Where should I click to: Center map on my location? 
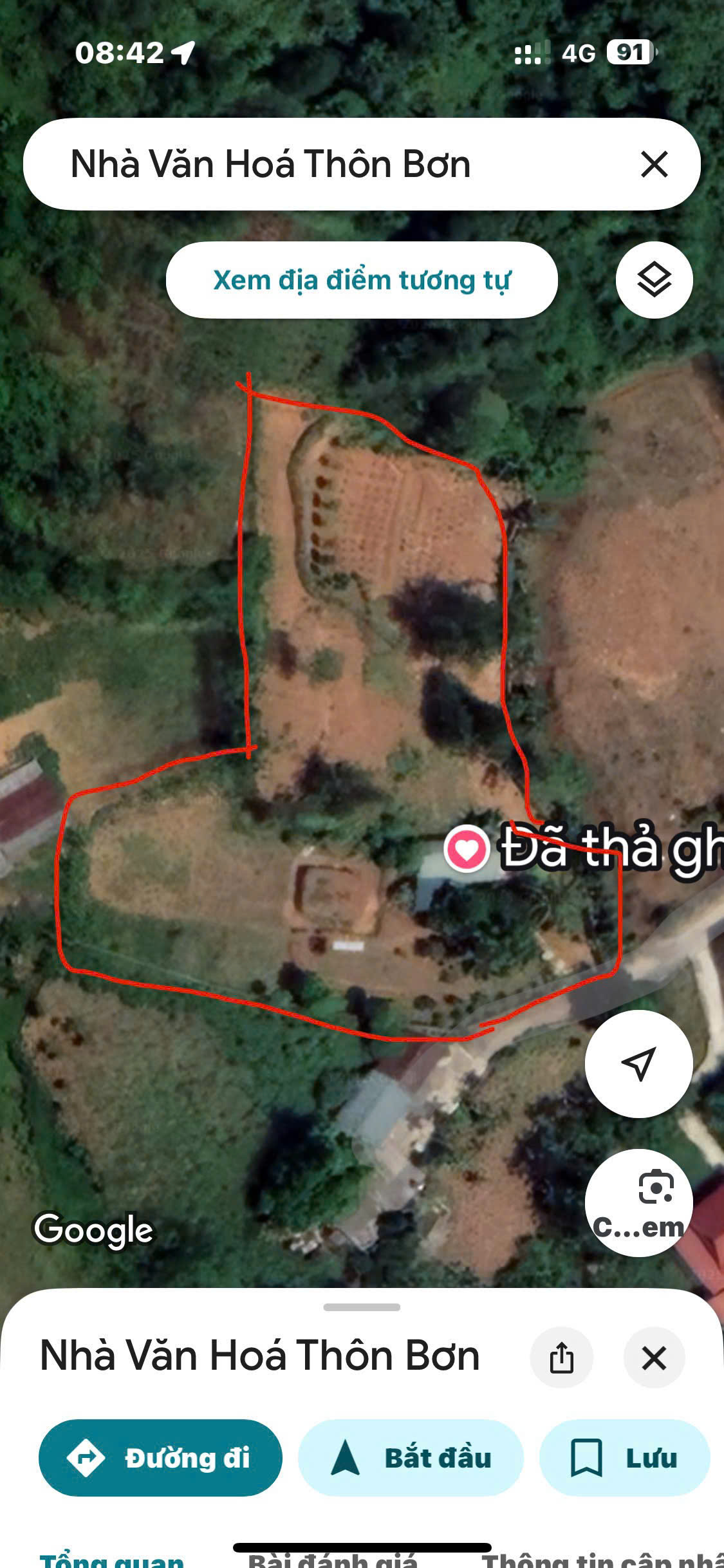(x=638, y=1064)
